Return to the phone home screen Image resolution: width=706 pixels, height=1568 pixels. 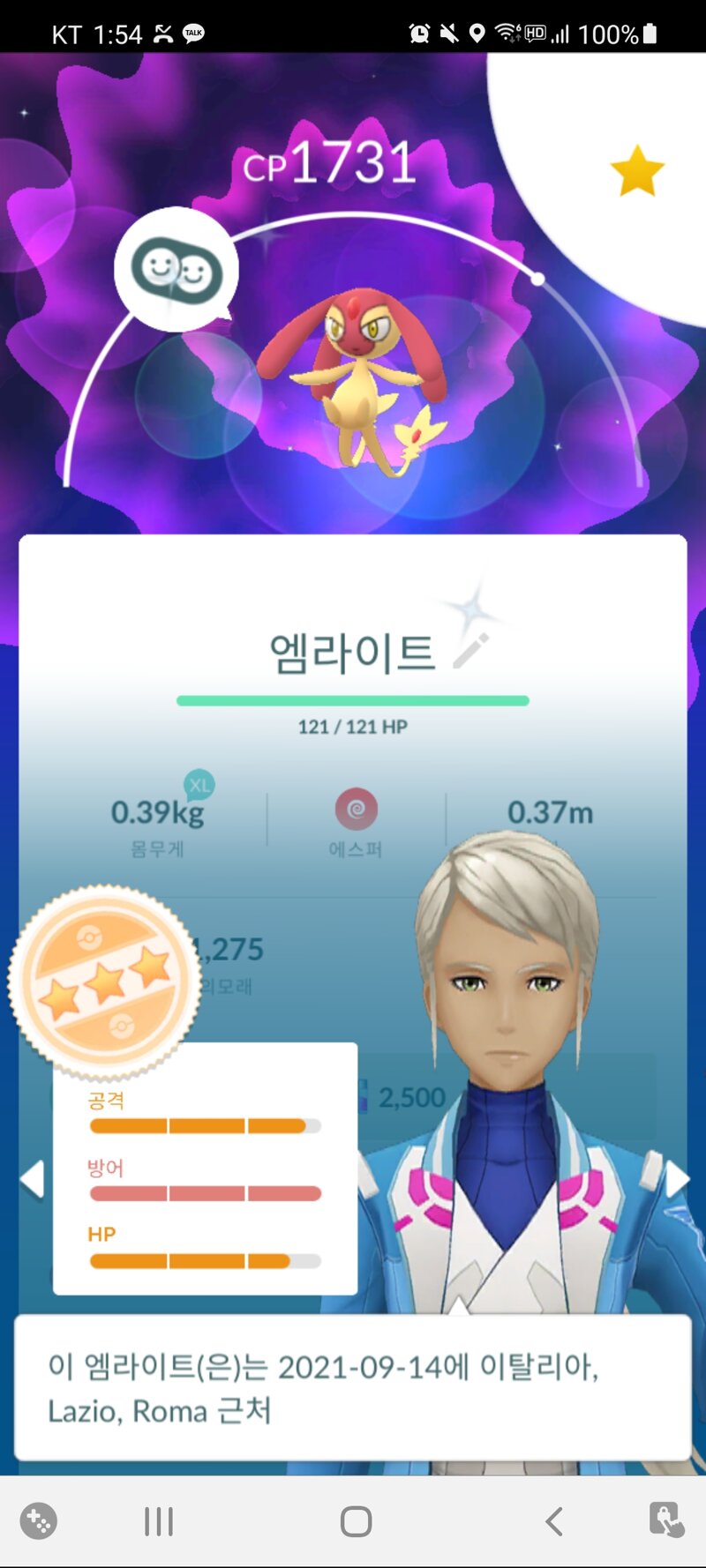356,1521
